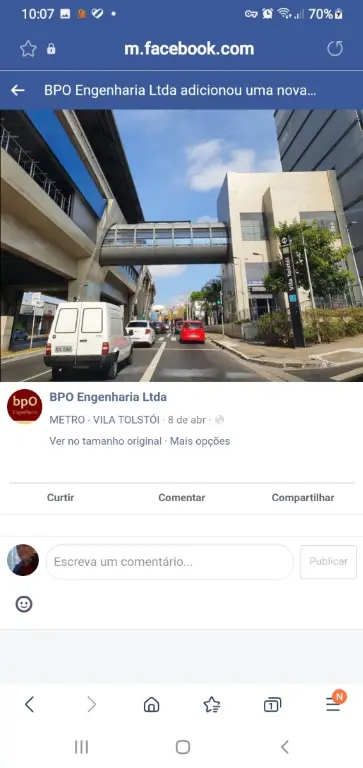Open the BPO Engenharia Ltda page link
The height and width of the screenshot is (768, 363).
point(108,397)
